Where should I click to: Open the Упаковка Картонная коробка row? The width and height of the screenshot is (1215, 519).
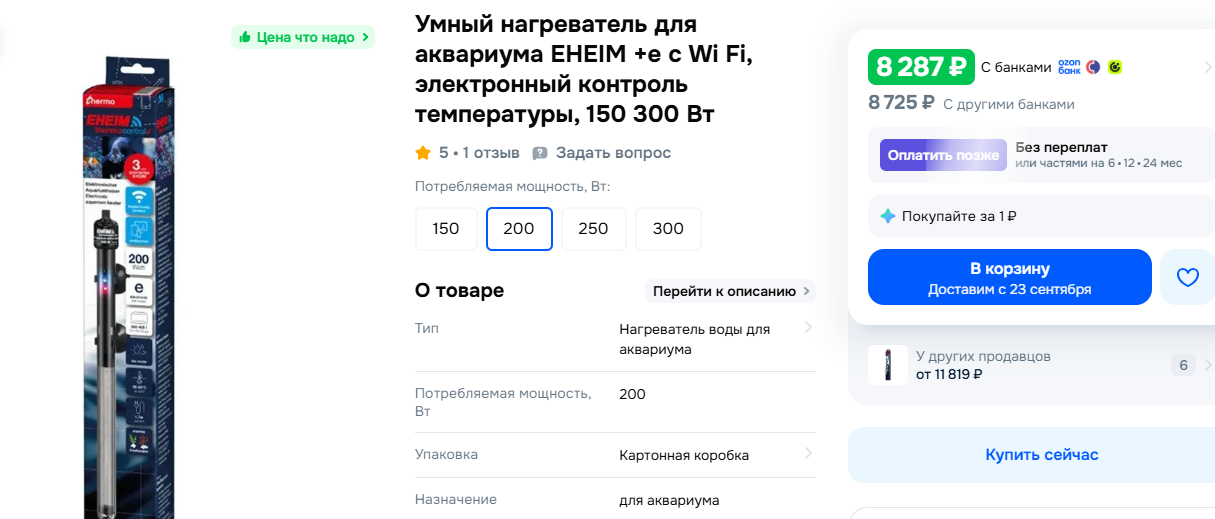pyautogui.click(x=615, y=455)
